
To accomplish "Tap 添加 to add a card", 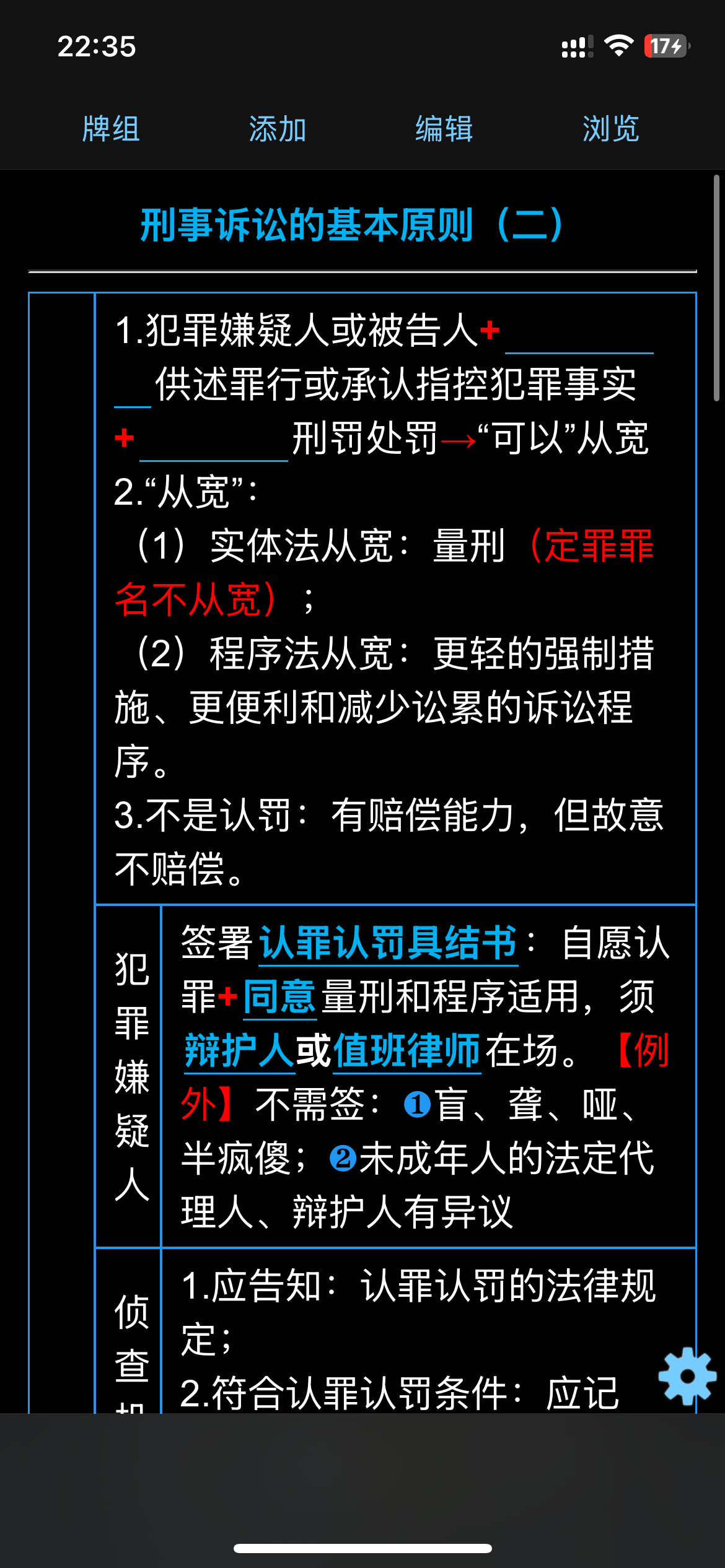I will [278, 129].
